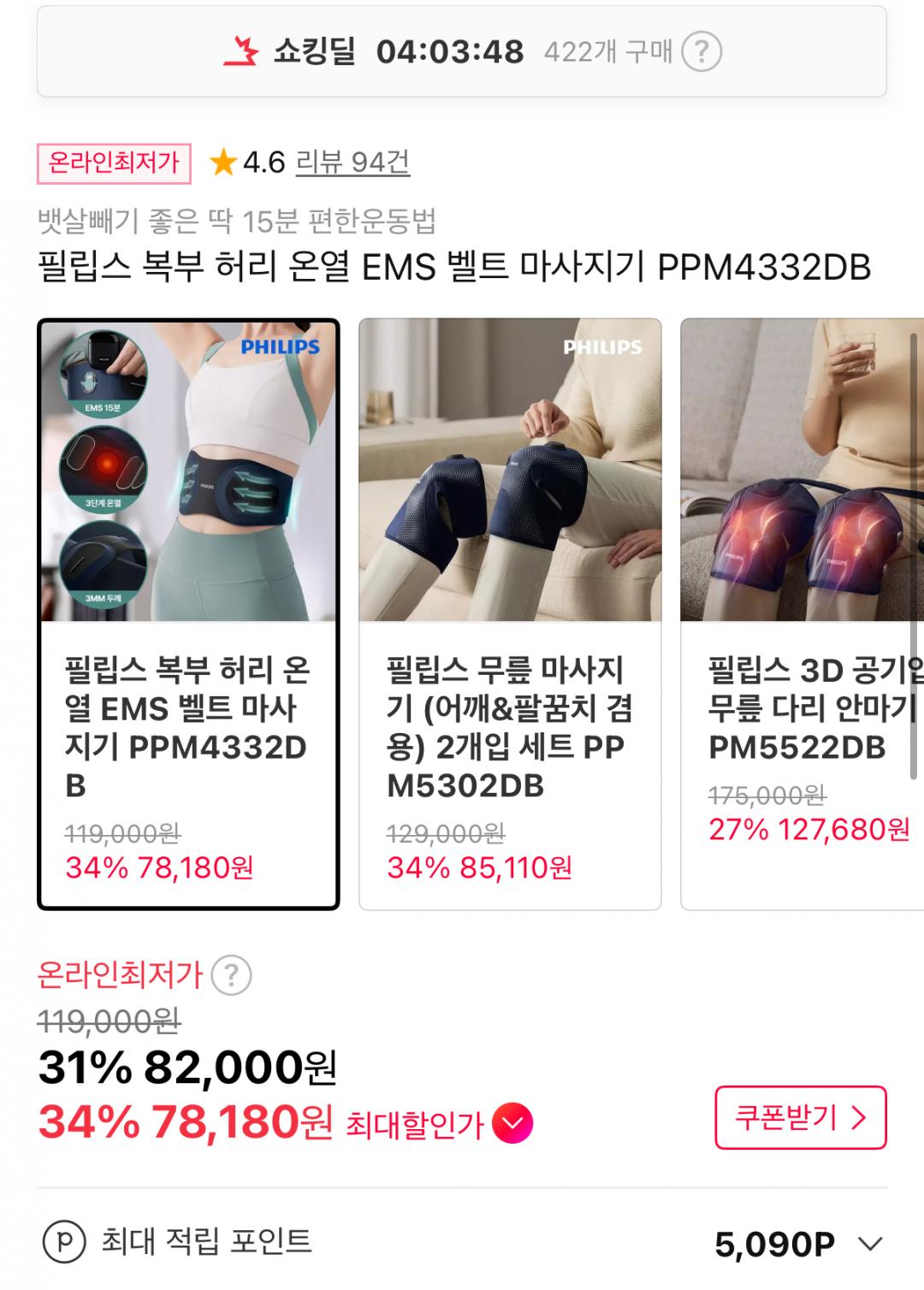Tap the 쿠폰받기 button
Viewport: 924px width, 1290px height.
coord(800,1117)
